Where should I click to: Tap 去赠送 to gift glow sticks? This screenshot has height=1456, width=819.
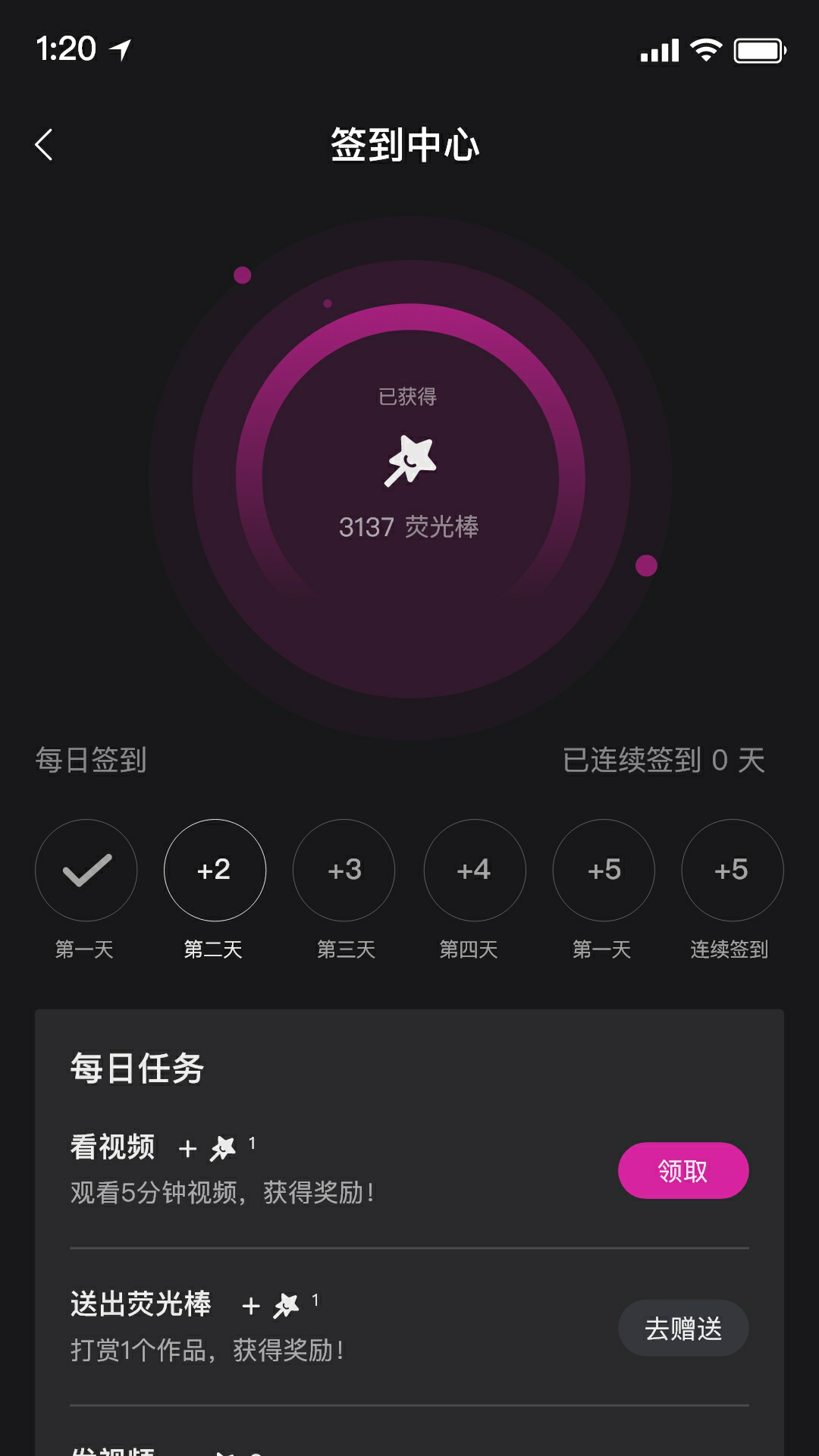pyautogui.click(x=682, y=1327)
